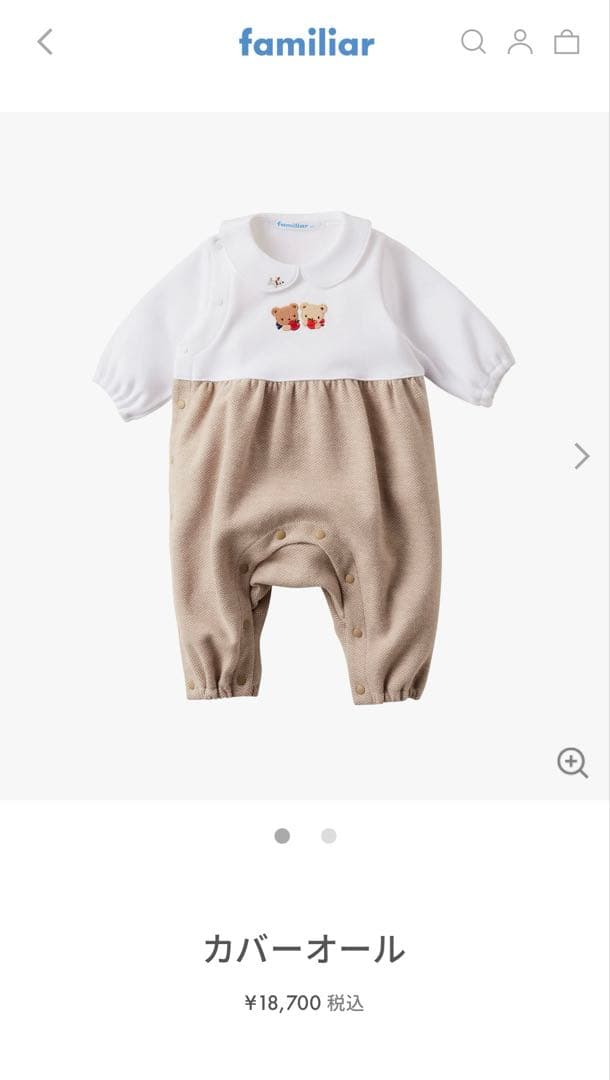610x1080 pixels.
Task: Jump to the second image indicator dot
Action: [329, 836]
